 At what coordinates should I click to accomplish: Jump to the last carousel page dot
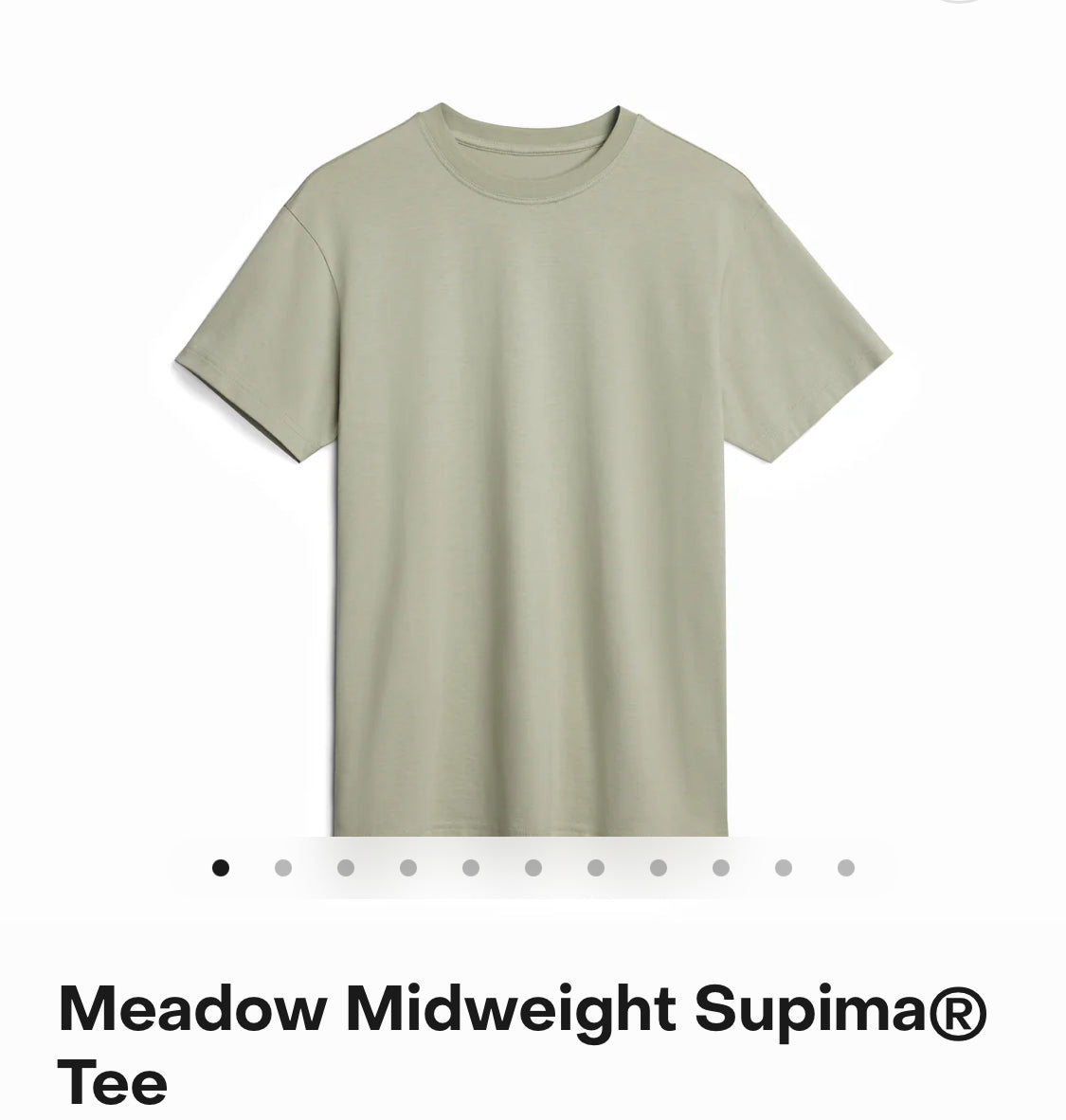[846, 868]
